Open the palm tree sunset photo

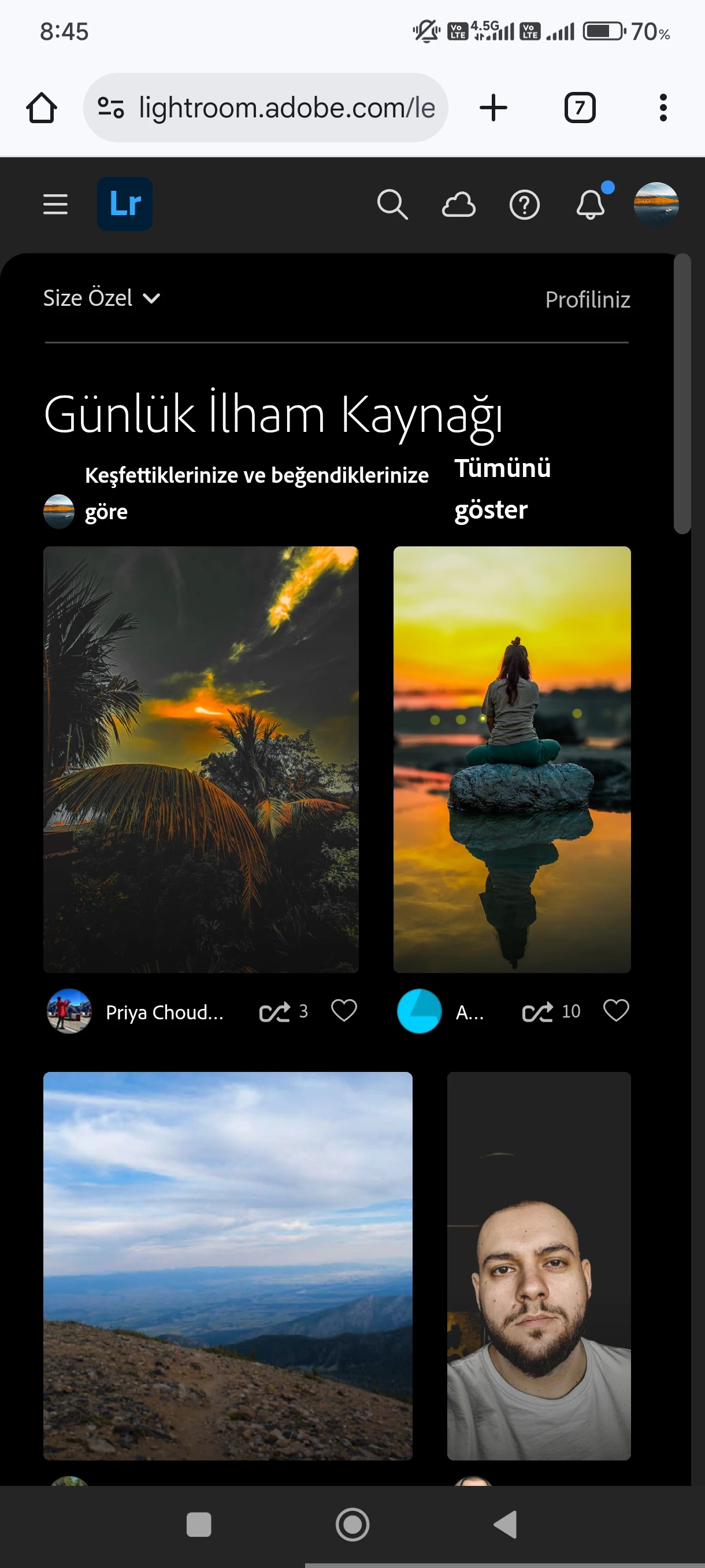(x=201, y=759)
